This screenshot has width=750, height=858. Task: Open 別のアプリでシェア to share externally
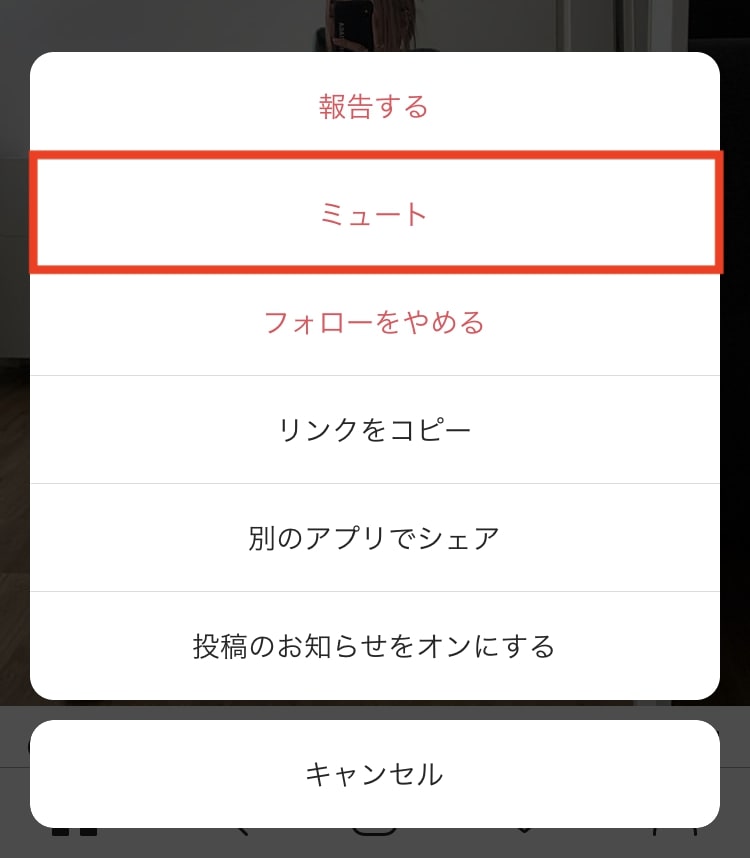[375, 536]
